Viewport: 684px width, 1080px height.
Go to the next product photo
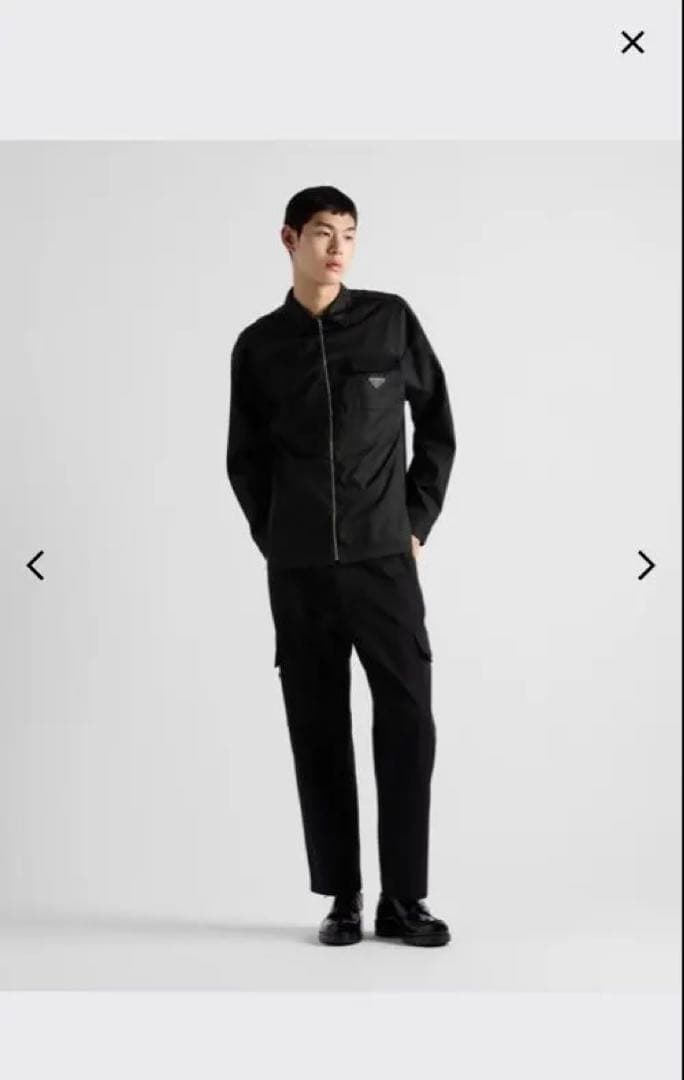[x=646, y=566]
